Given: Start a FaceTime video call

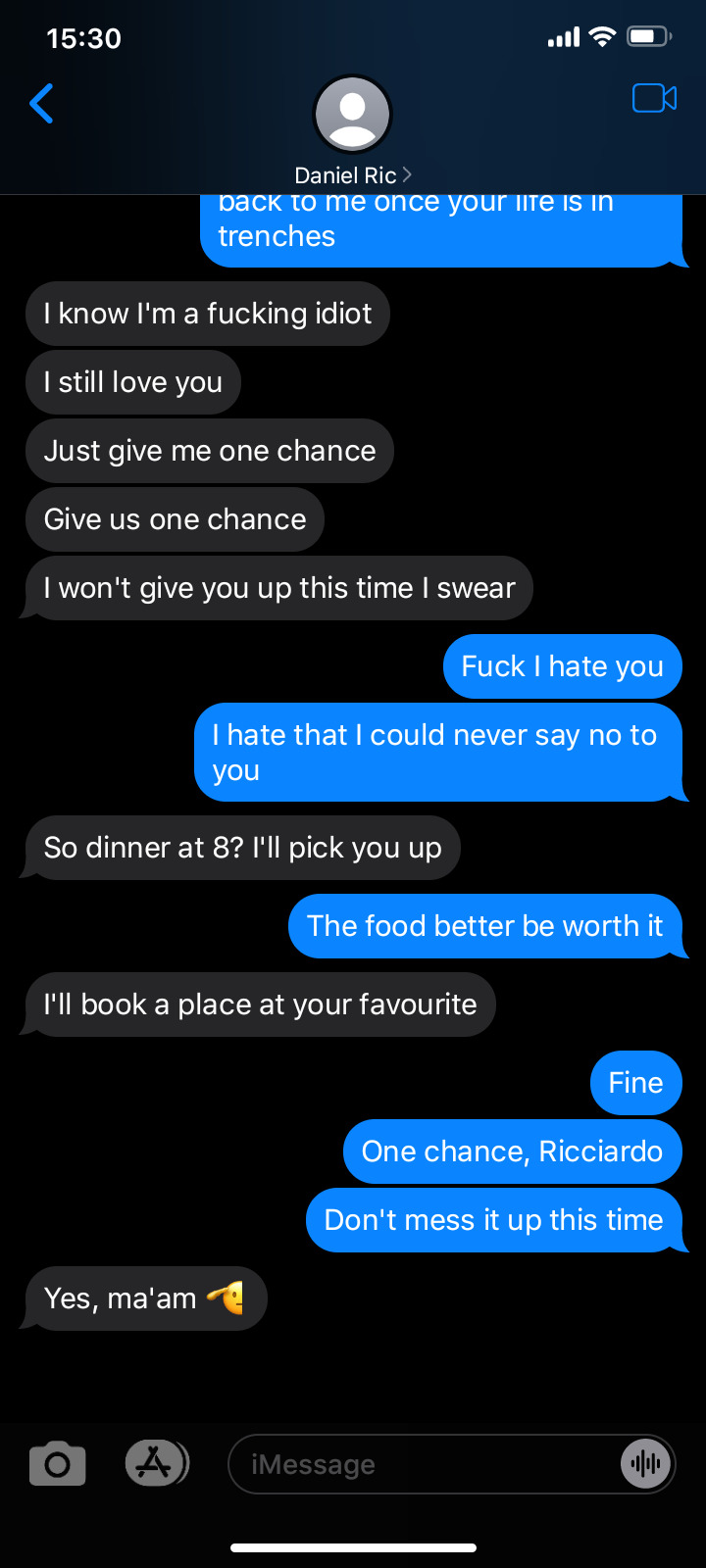Looking at the screenshot, I should pos(654,98).
